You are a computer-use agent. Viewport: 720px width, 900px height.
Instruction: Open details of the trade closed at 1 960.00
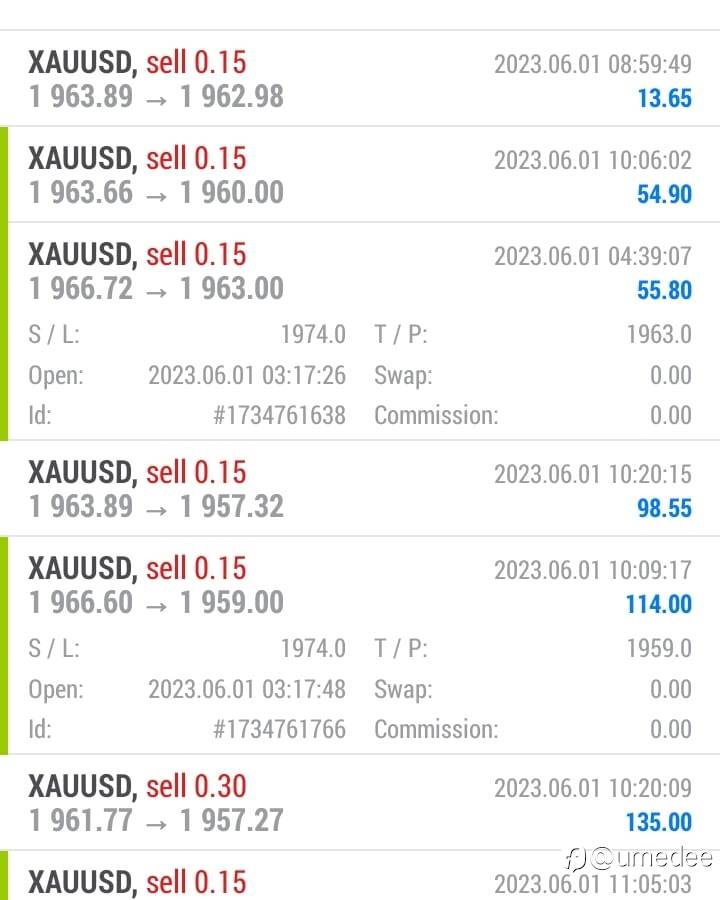(360, 175)
